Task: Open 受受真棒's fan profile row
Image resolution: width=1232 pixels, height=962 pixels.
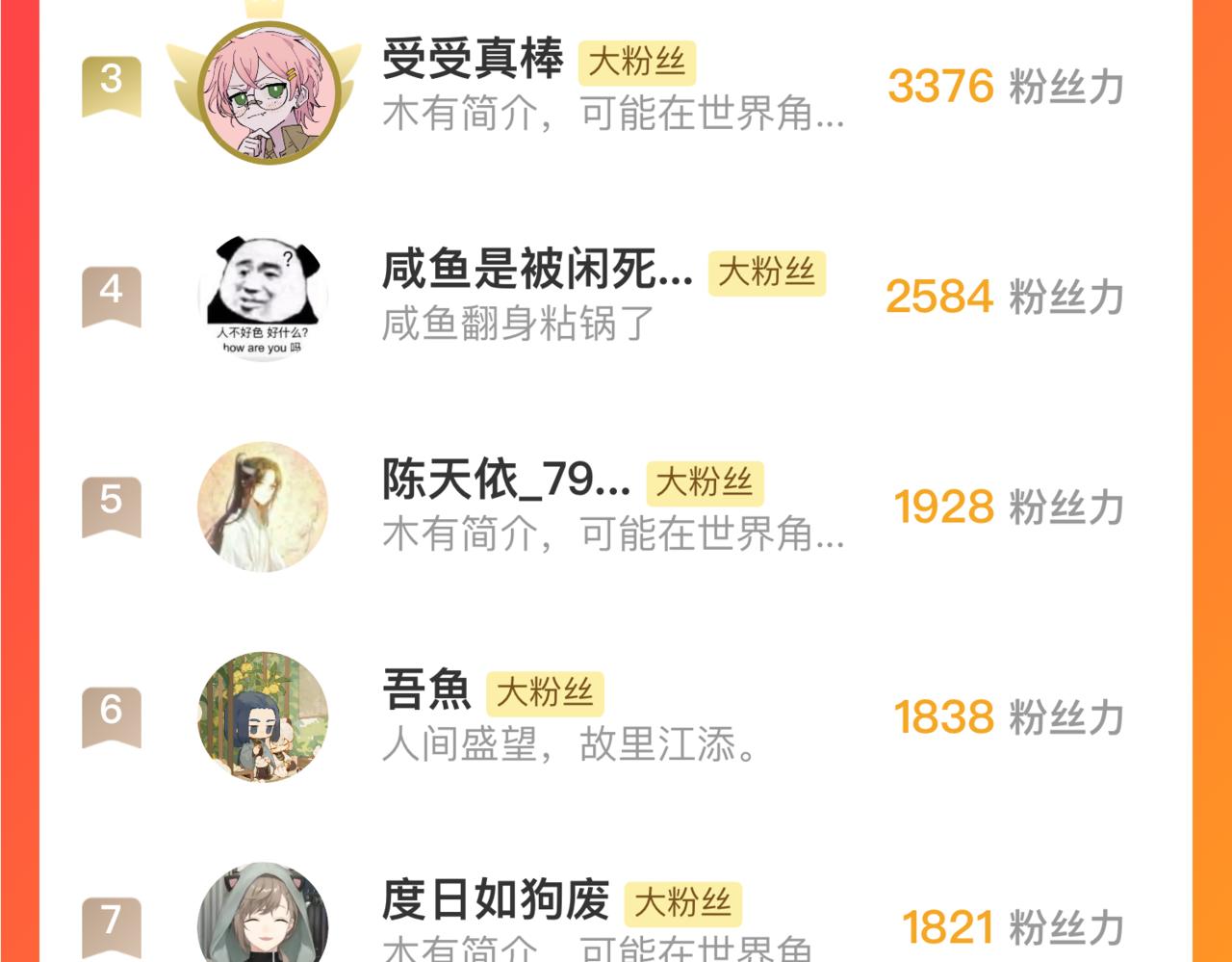Action: pyautogui.click(x=472, y=60)
